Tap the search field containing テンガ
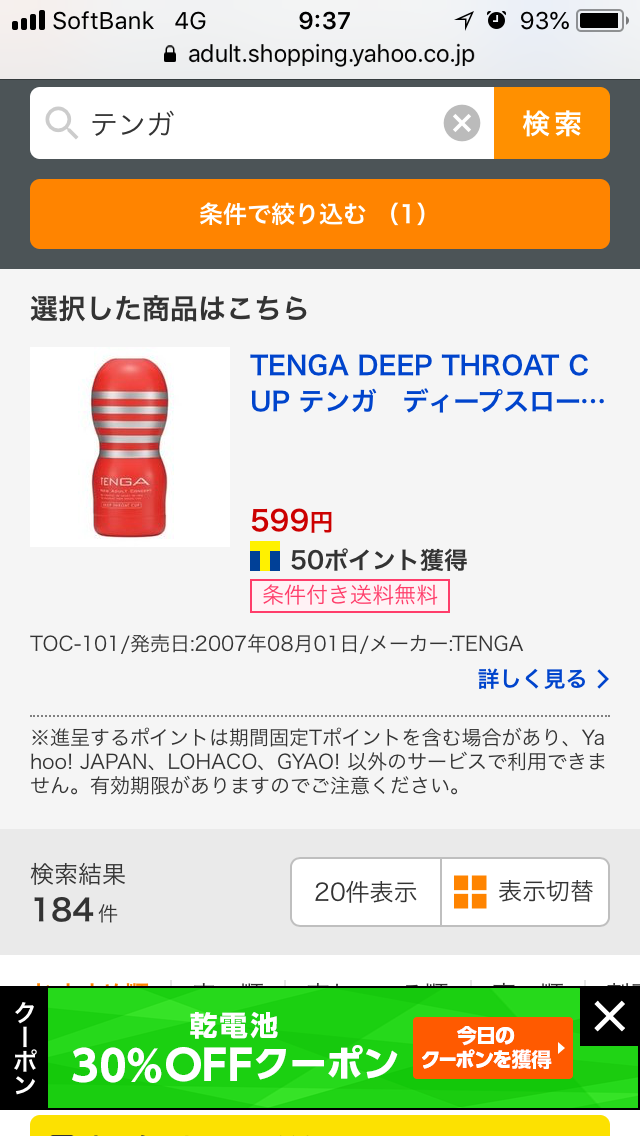 (x=260, y=124)
